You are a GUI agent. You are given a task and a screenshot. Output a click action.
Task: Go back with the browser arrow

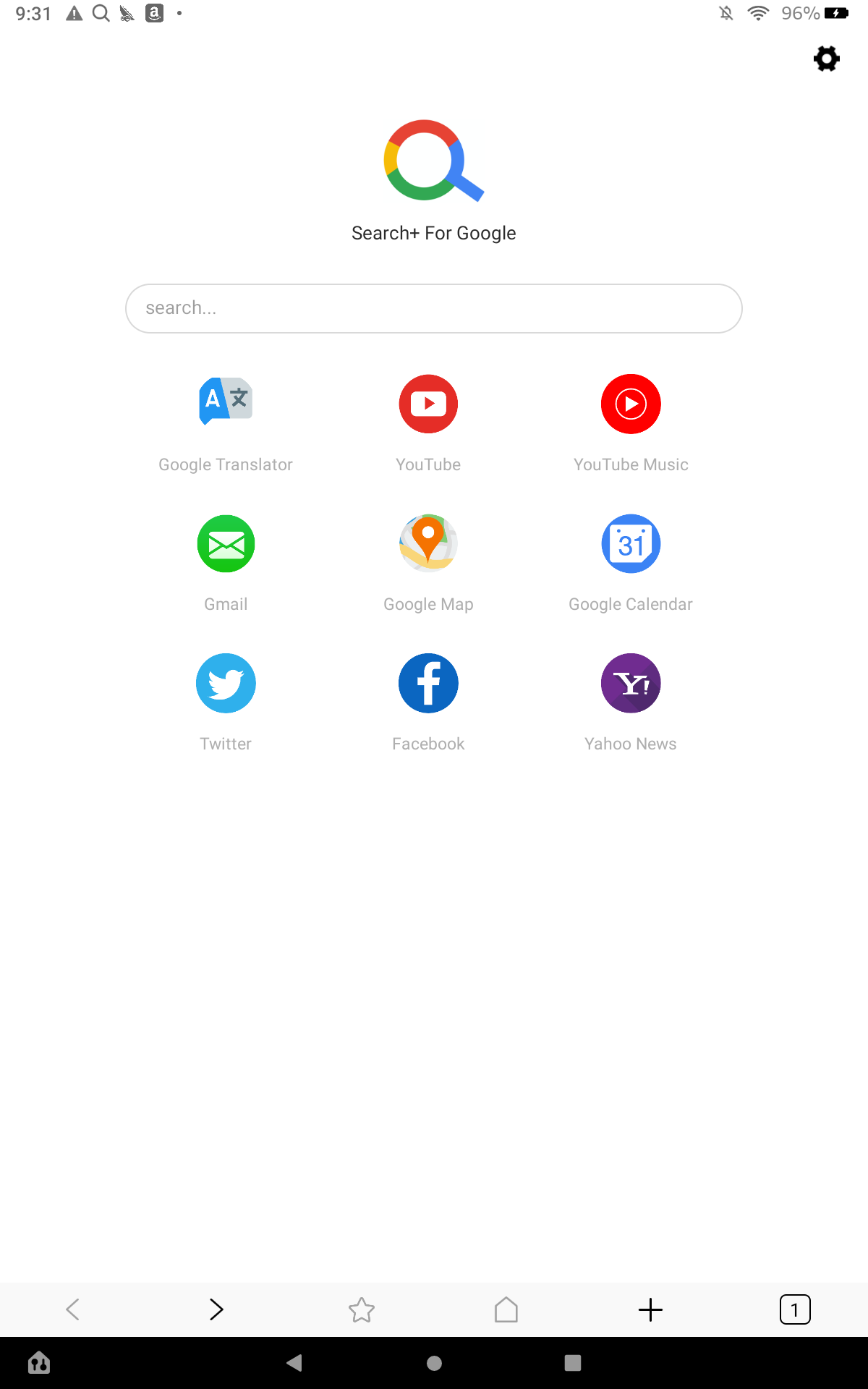pos(72,1309)
